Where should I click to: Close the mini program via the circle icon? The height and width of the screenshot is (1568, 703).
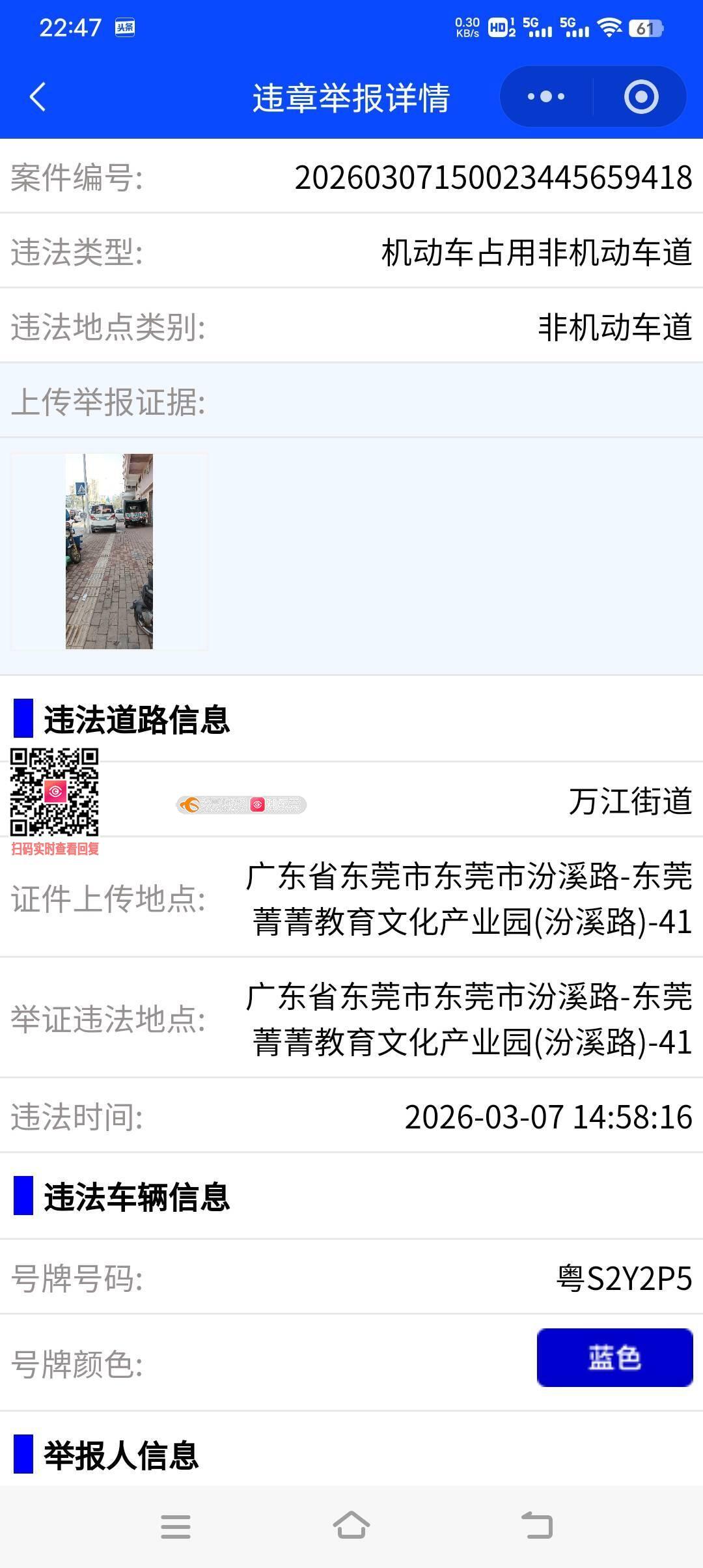click(641, 97)
